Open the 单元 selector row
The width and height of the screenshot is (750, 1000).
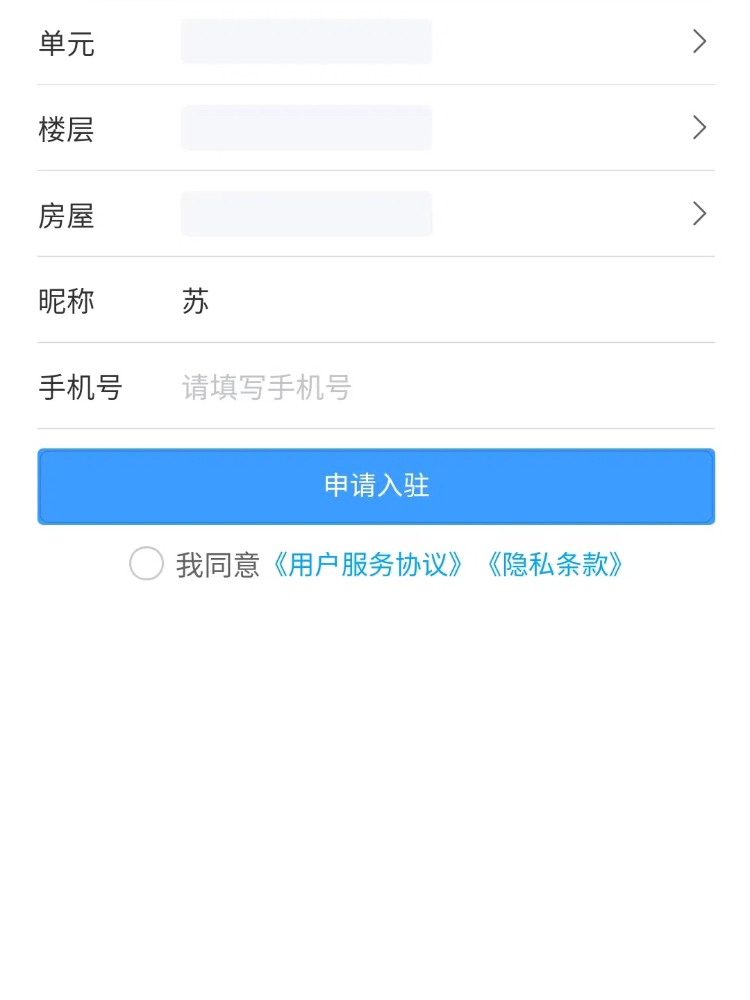coord(376,42)
